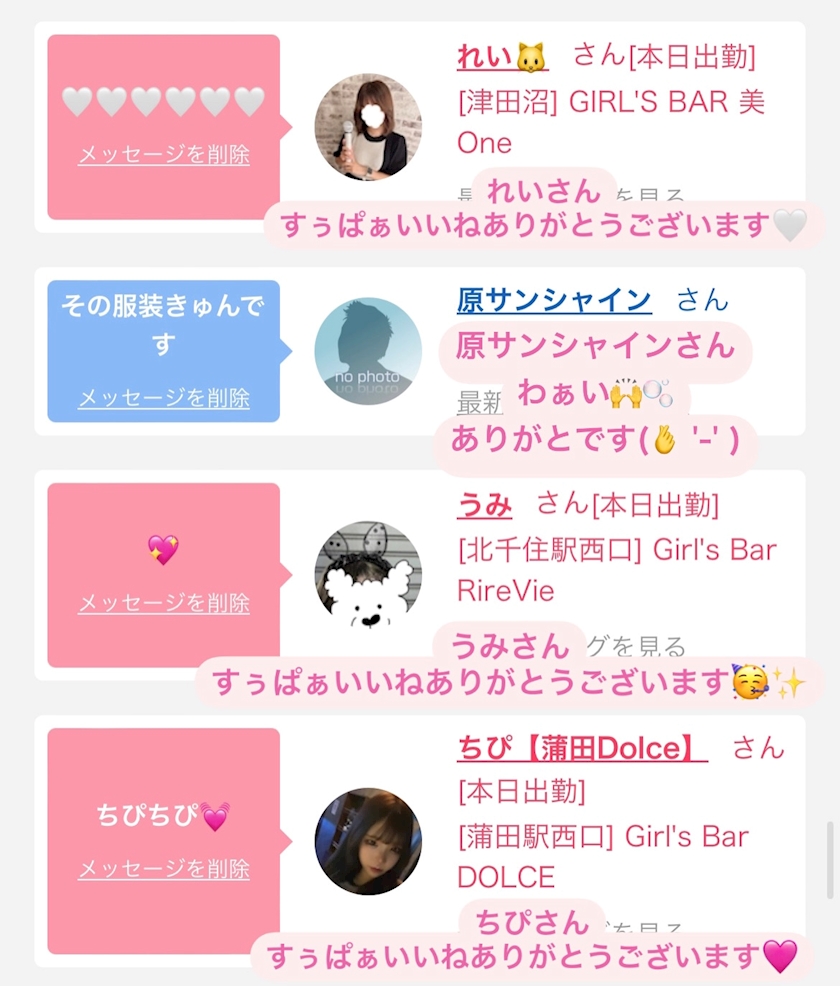Tap 原サンシャイン's no photo avatar
This screenshot has width=840, height=986.
pos(368,351)
